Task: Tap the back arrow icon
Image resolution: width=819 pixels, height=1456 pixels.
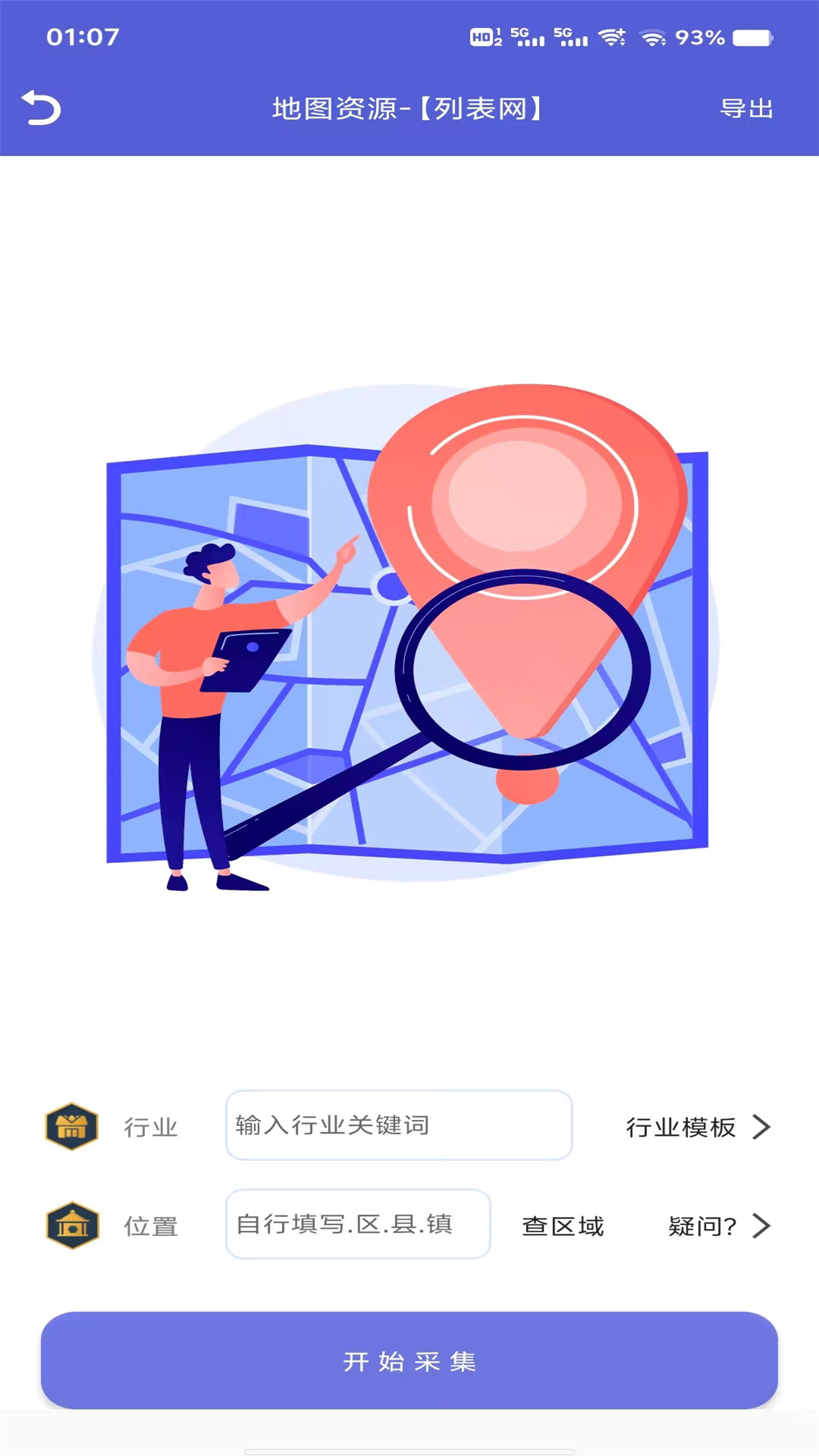Action: click(42, 108)
